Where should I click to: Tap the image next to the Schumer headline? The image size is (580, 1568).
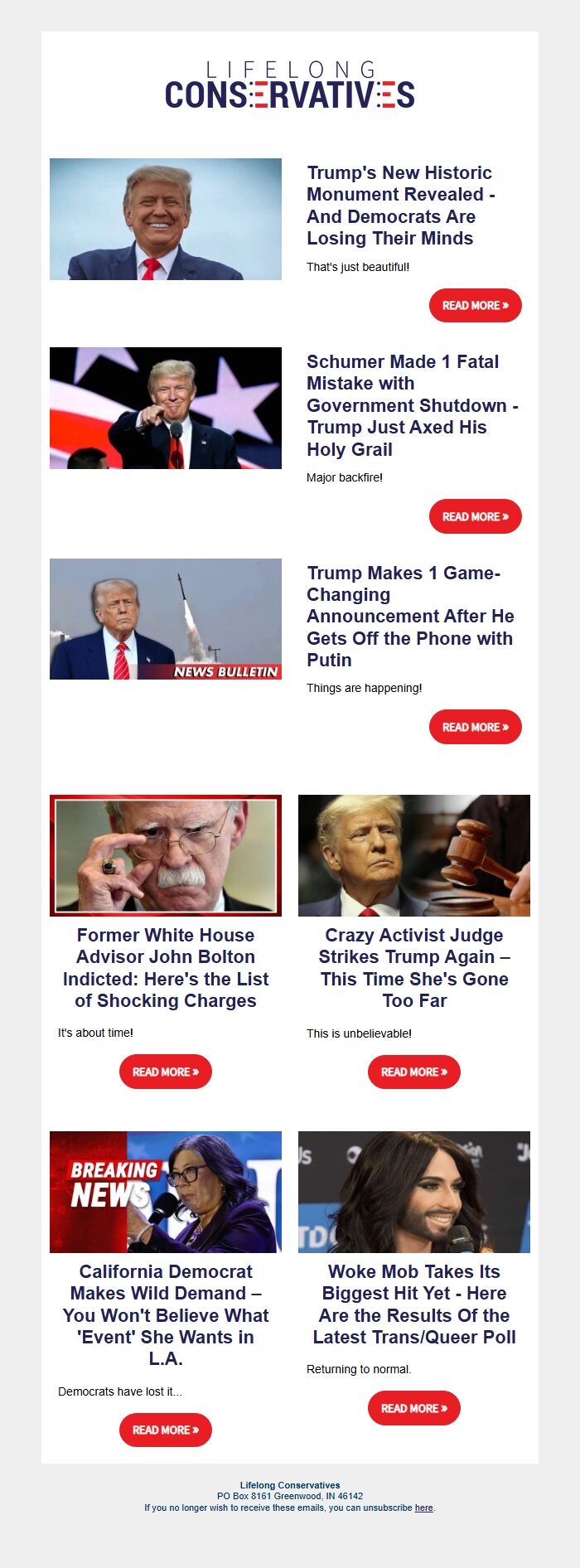pos(166,408)
